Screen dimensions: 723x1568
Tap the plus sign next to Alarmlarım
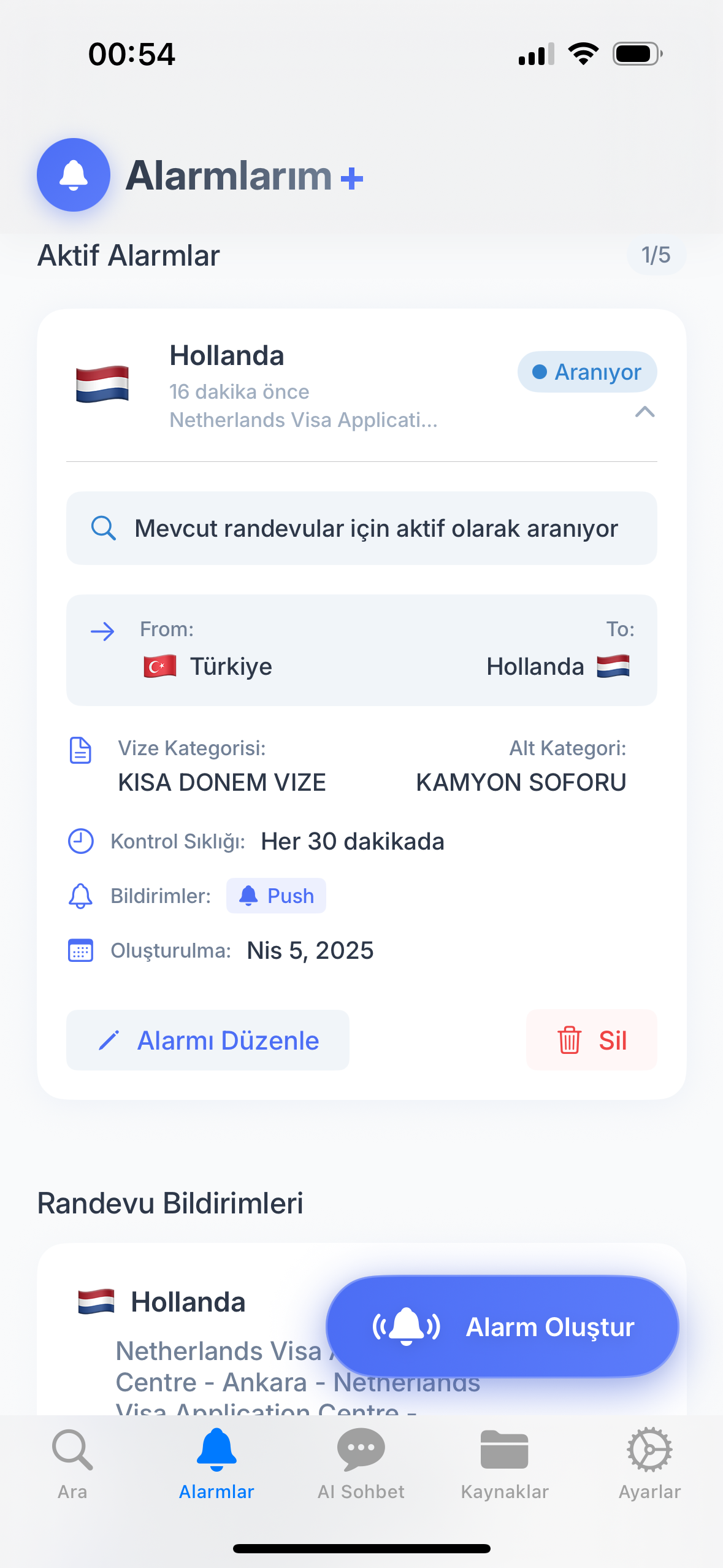click(x=351, y=178)
